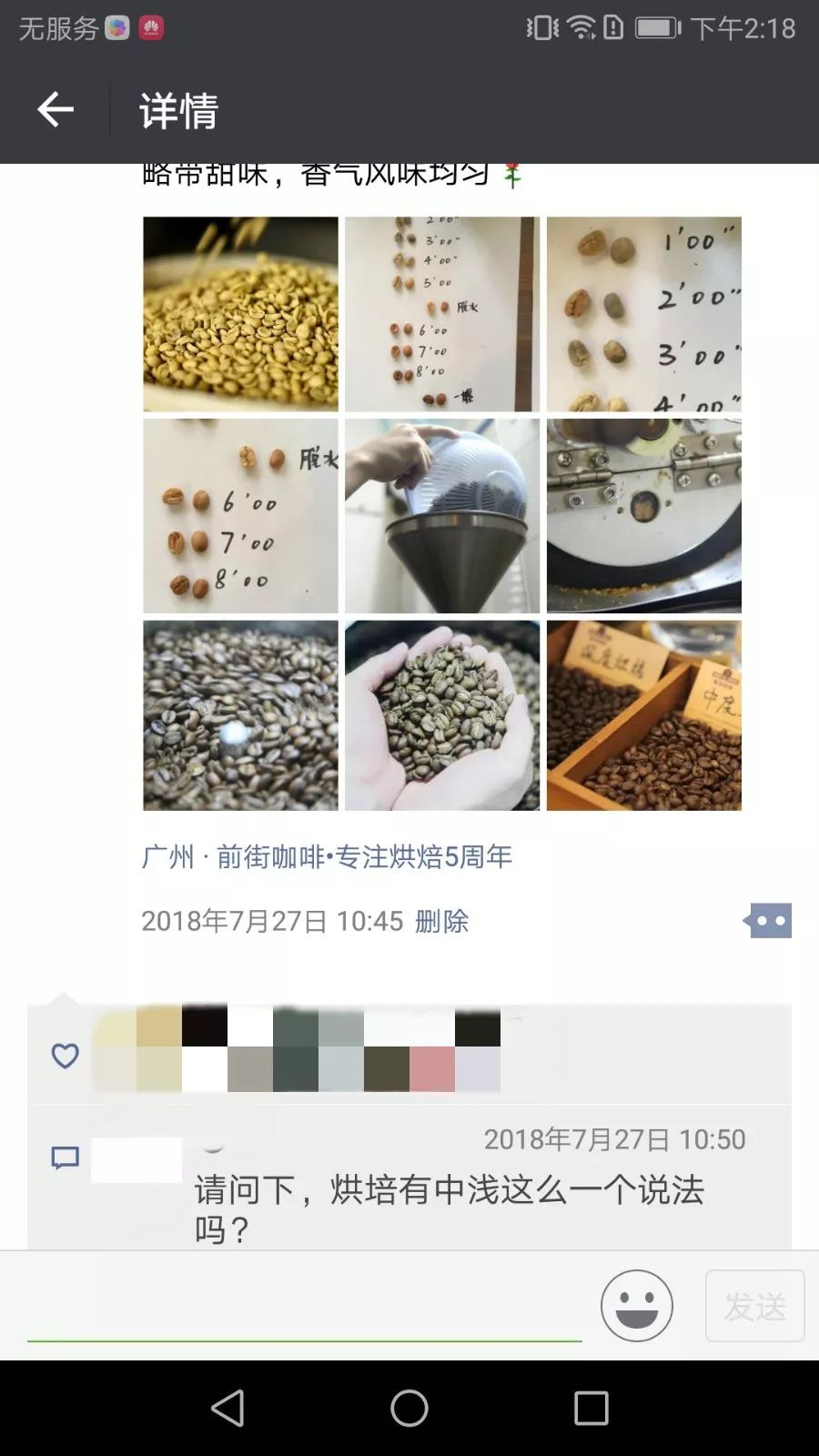The image size is (819, 1456).
Task: Open the roaster machine photo
Action: pos(643,516)
